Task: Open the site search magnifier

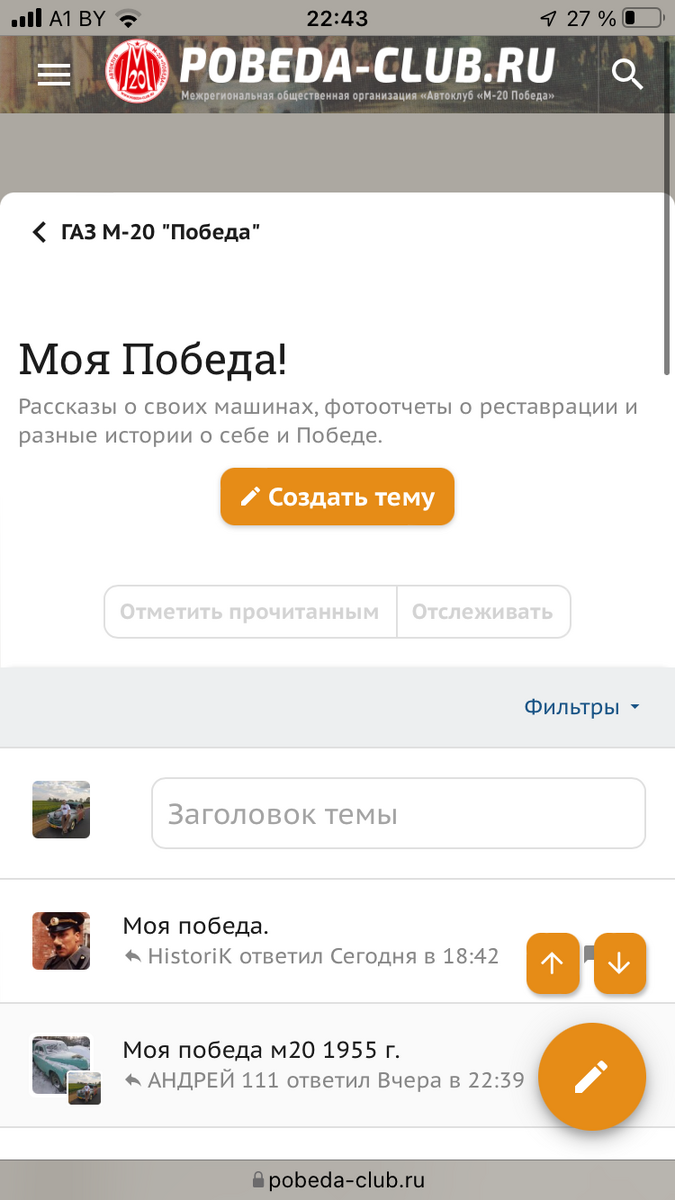Action: pos(627,74)
